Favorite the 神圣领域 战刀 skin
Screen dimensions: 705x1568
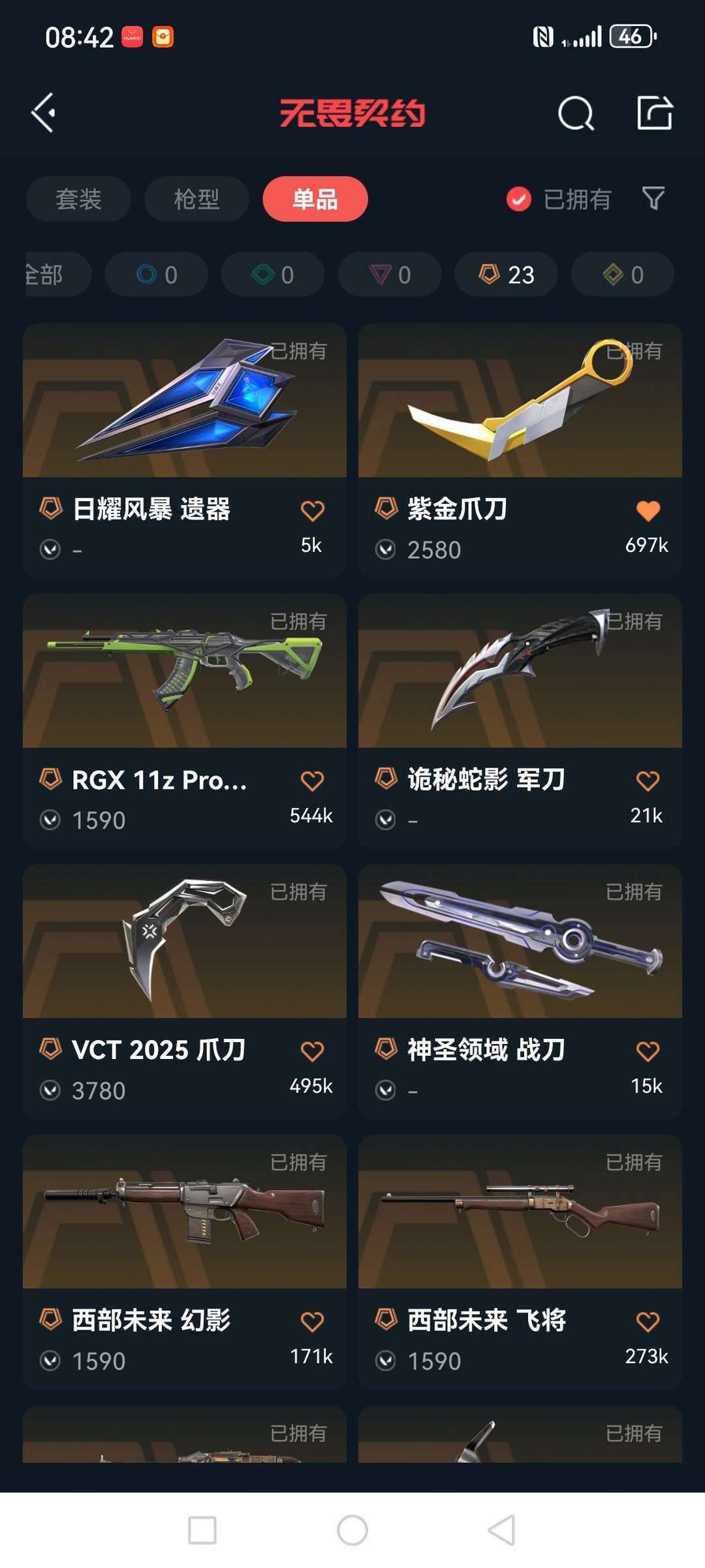[x=648, y=1051]
